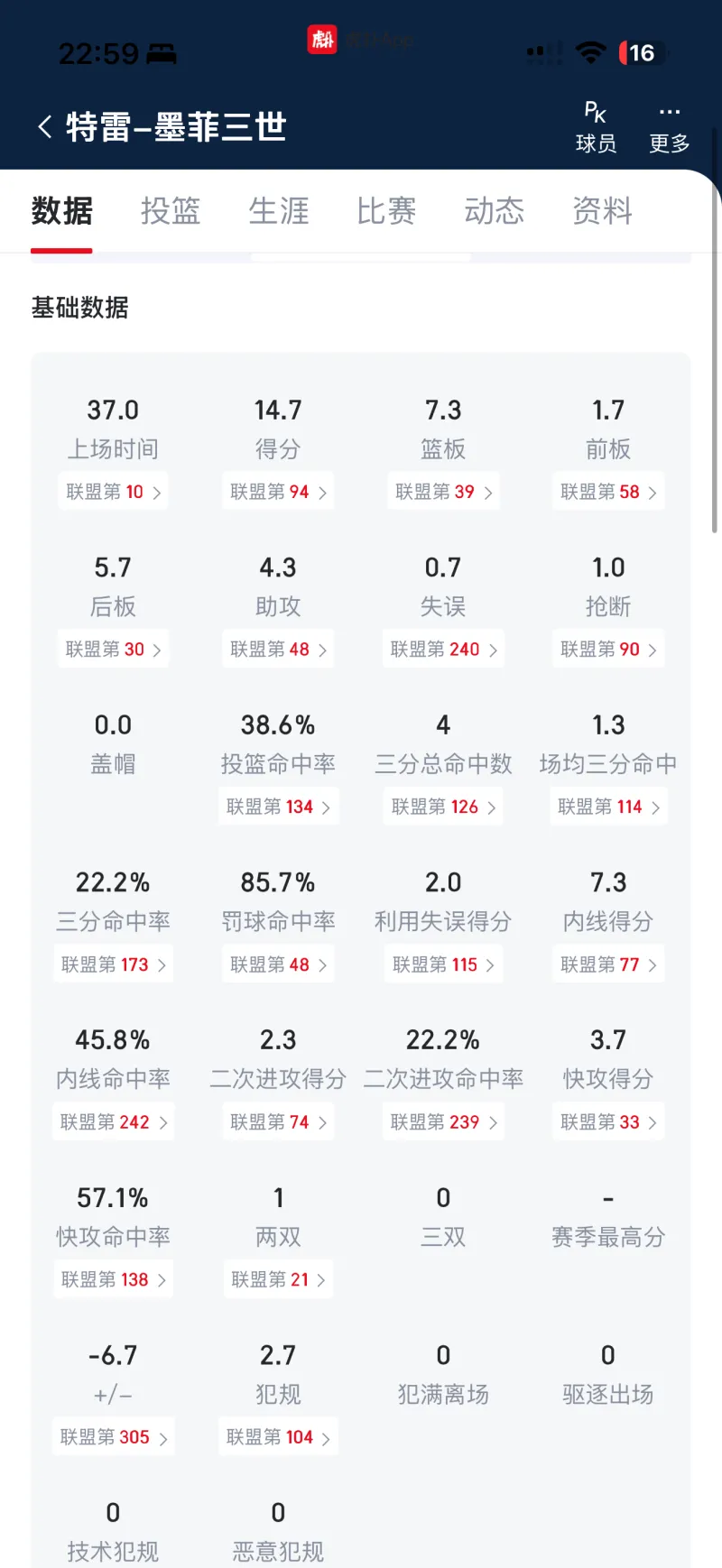722x1568 pixels.
Task: View league rank 94 for 得分
Action: [278, 492]
